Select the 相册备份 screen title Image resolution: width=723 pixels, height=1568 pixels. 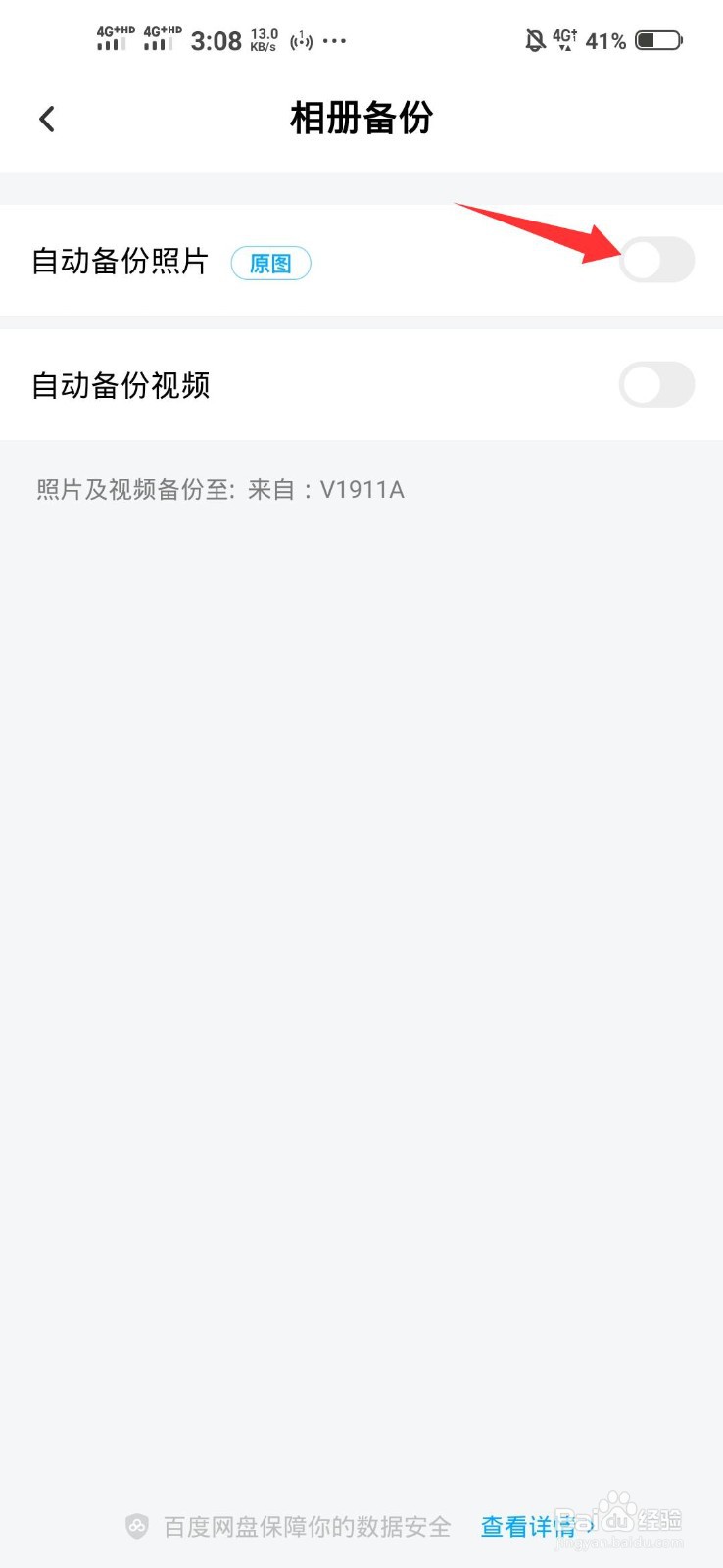point(361,118)
